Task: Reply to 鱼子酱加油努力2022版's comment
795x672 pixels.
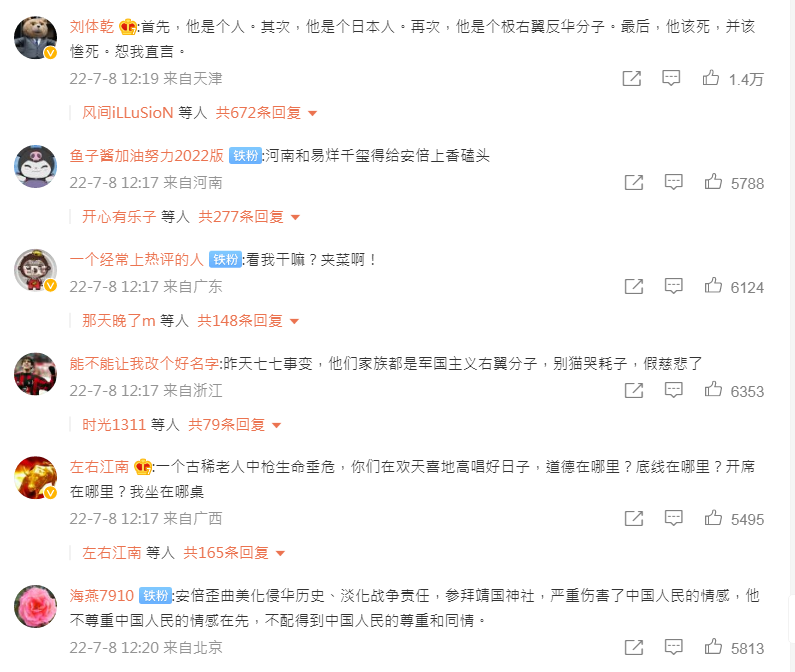Action: pos(673,183)
